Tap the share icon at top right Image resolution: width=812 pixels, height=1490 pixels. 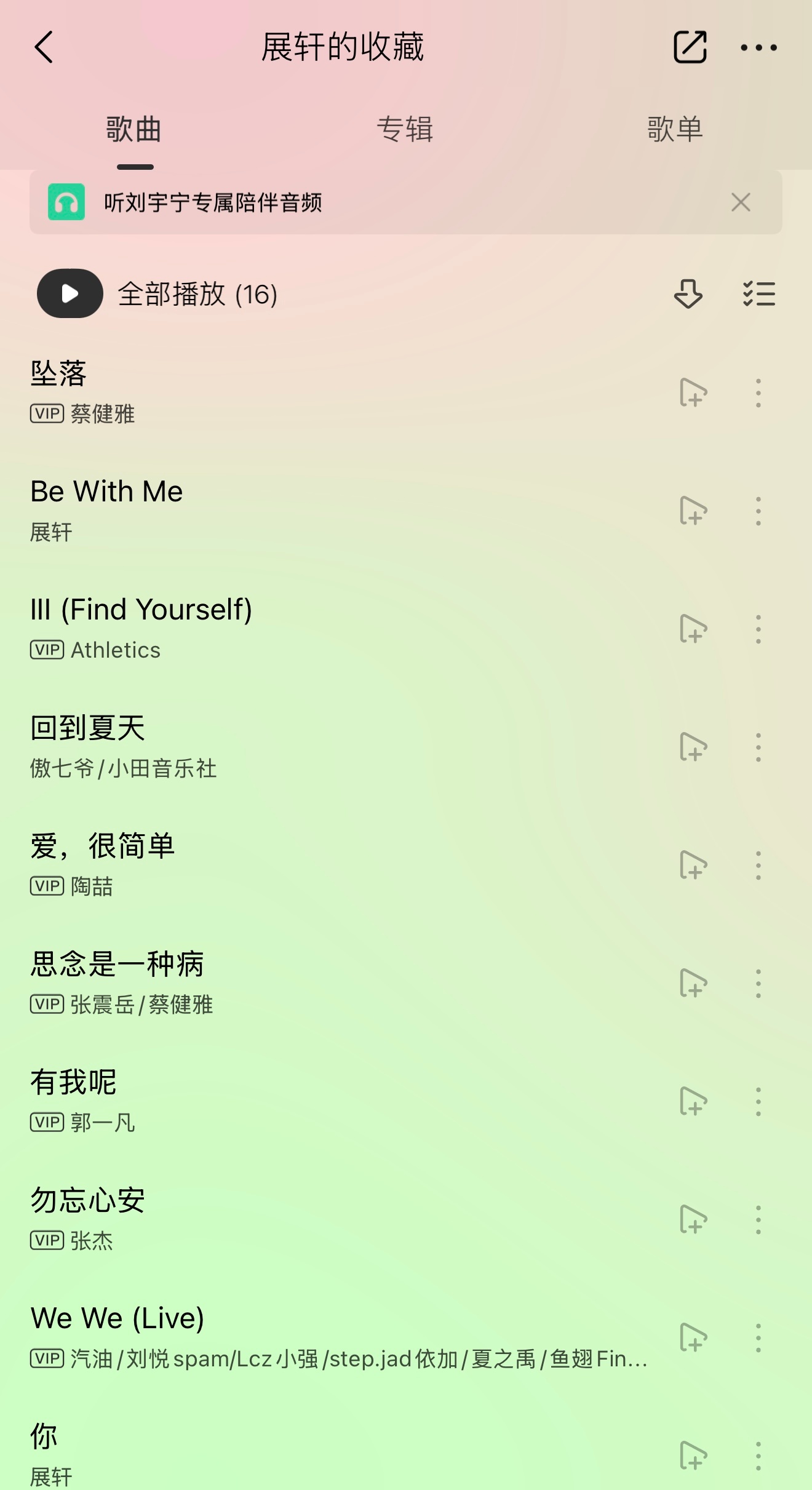pos(690,46)
